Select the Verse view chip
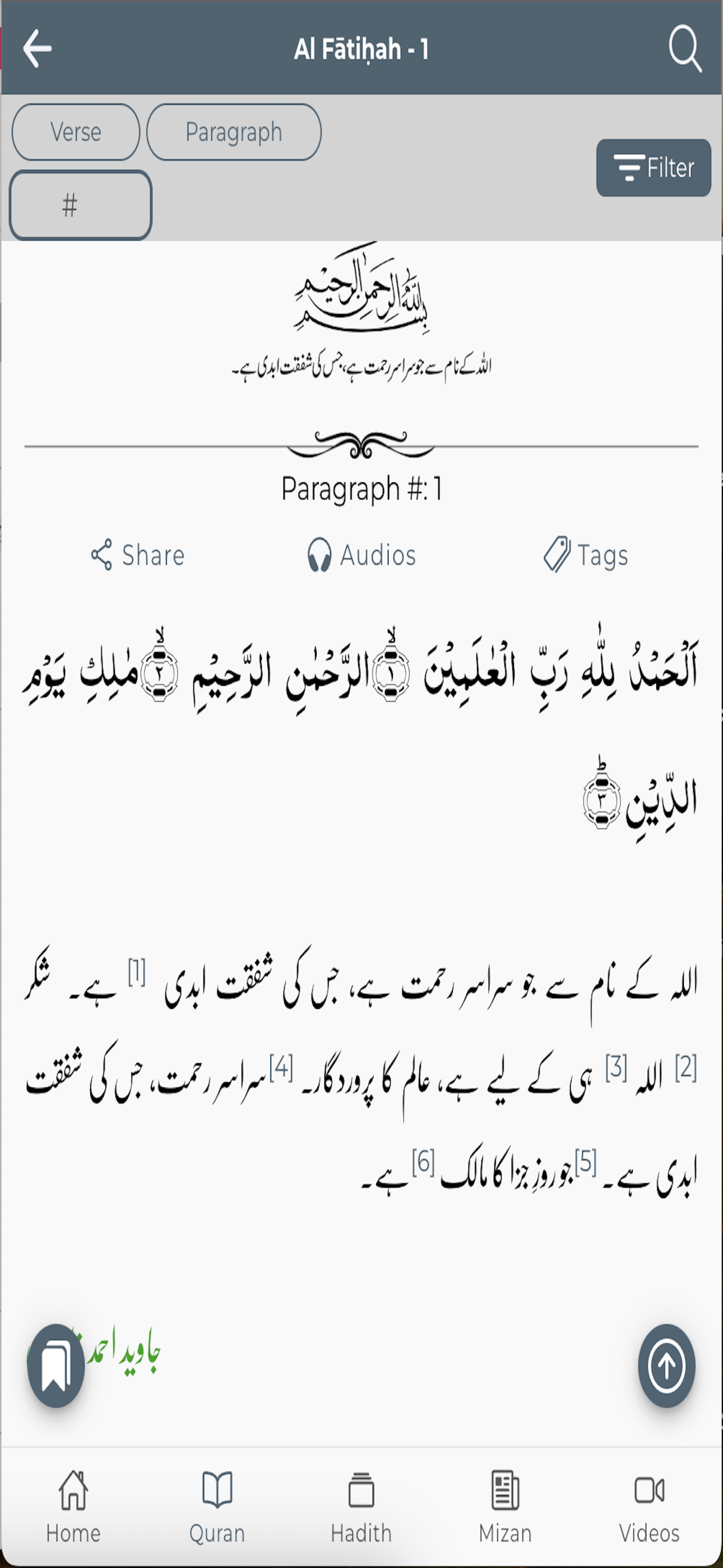723x1568 pixels. [x=76, y=132]
